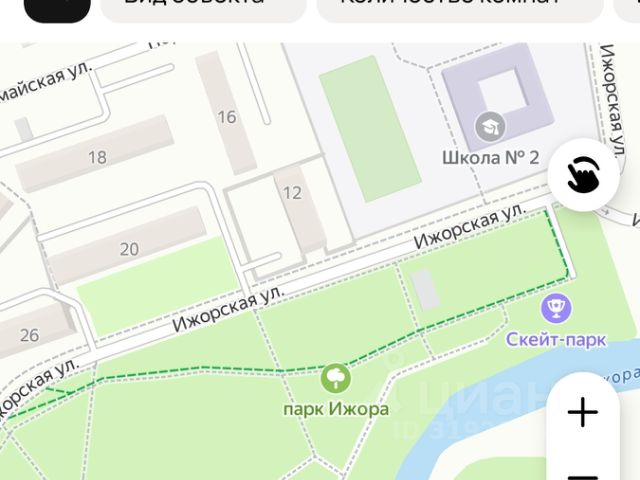Toggle the map touch gesture button
The height and width of the screenshot is (480, 640).
click(582, 175)
